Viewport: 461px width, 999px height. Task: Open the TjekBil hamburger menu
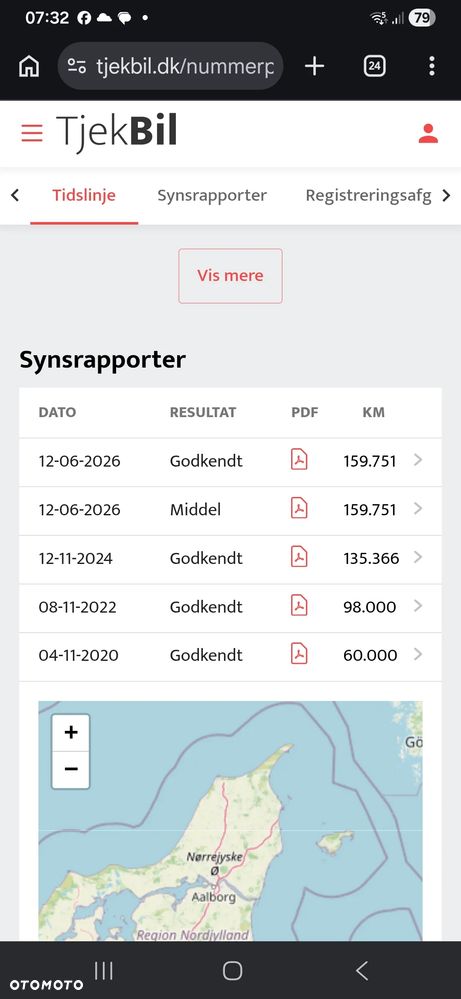(32, 133)
